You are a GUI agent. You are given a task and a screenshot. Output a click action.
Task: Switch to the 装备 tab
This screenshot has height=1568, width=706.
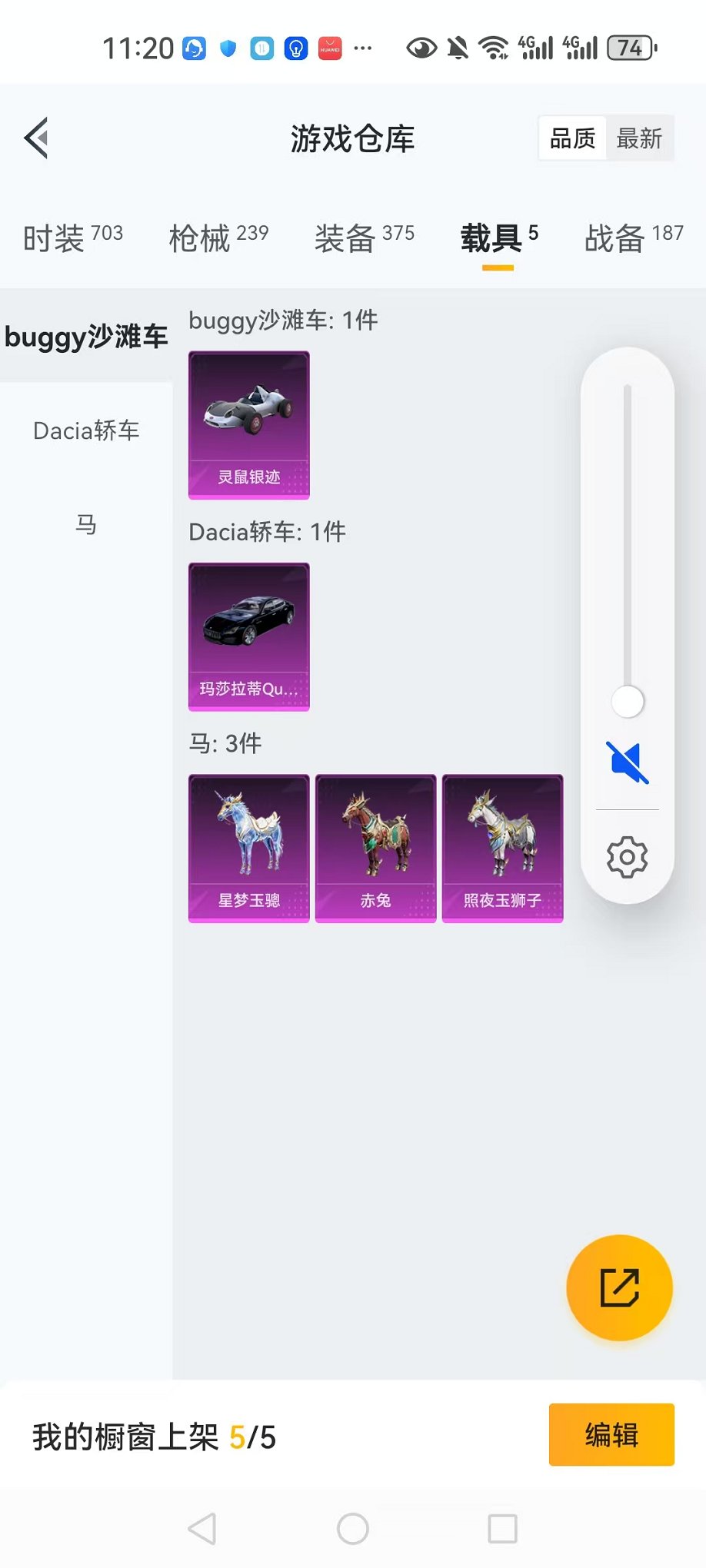(364, 238)
